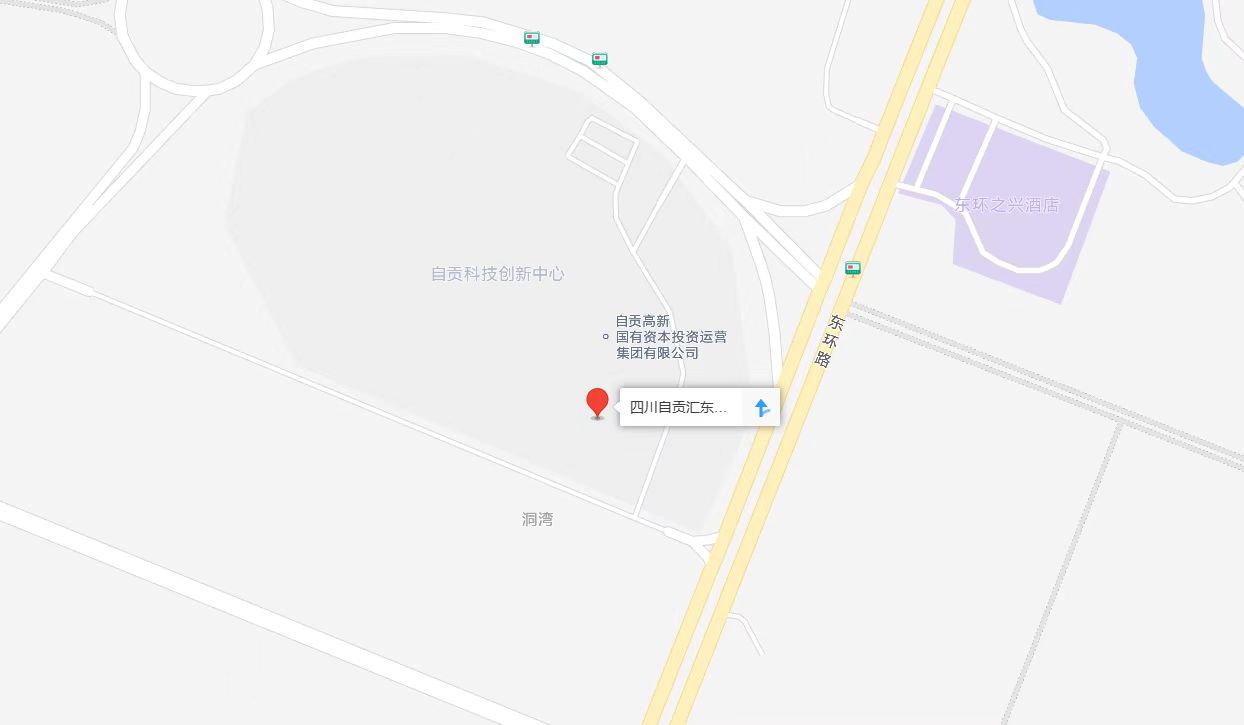1244x725 pixels.
Task: Select the 自贡高新国有资本投资运营集团有限公司 map point
Action: tap(605, 337)
